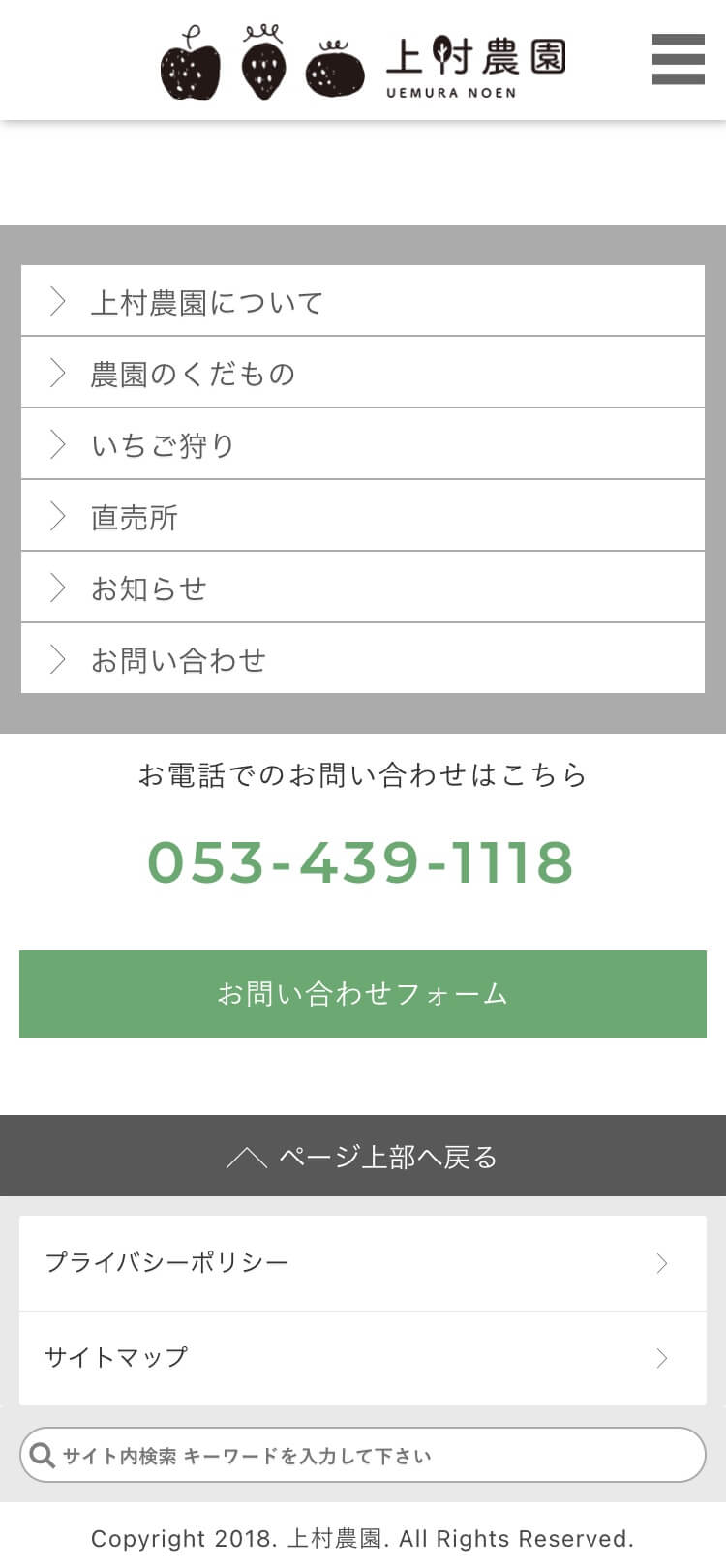The width and height of the screenshot is (726, 1568).
Task: Open サイトマップ row
Action: click(363, 1358)
